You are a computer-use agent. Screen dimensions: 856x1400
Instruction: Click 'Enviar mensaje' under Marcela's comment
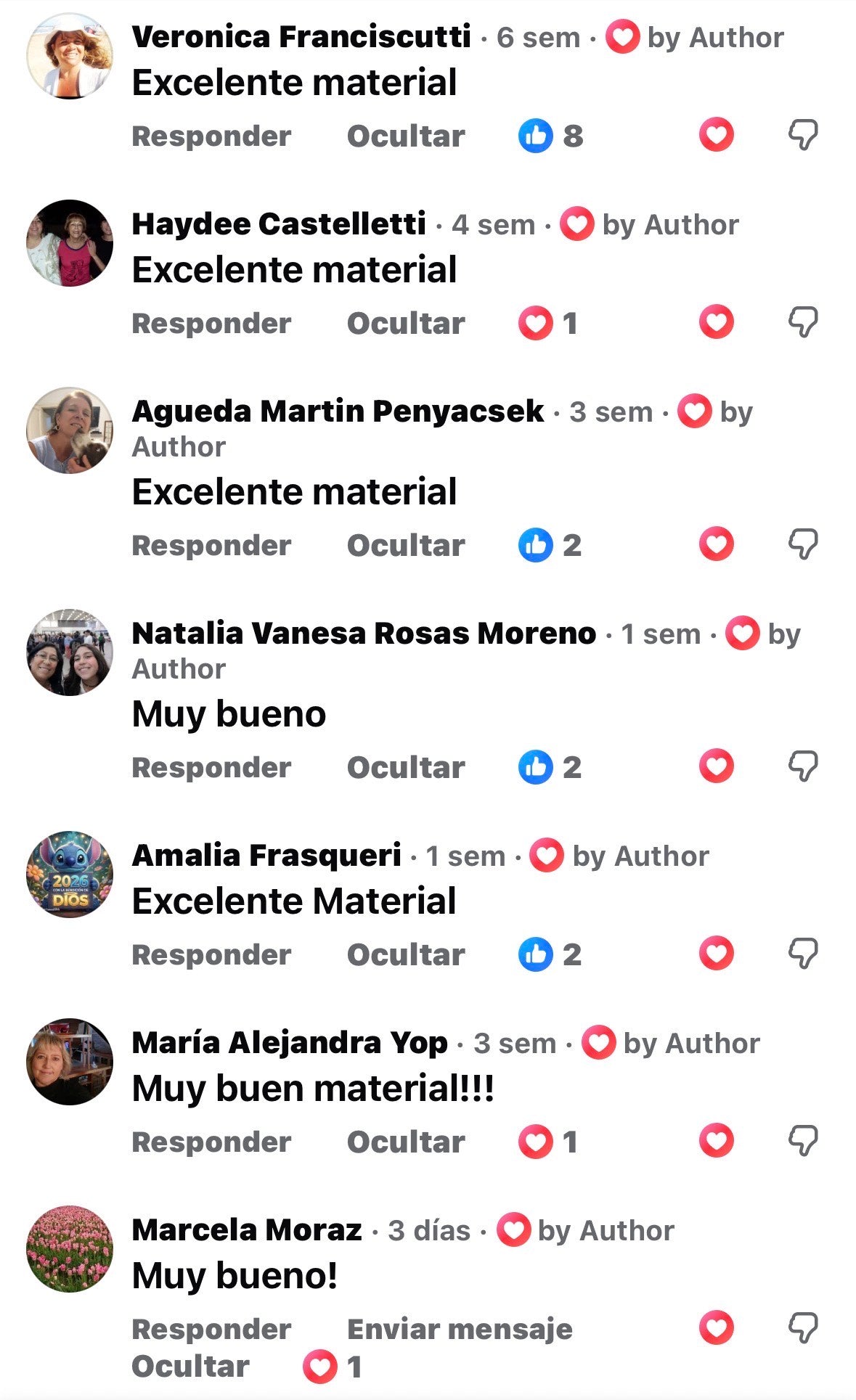tap(460, 1329)
